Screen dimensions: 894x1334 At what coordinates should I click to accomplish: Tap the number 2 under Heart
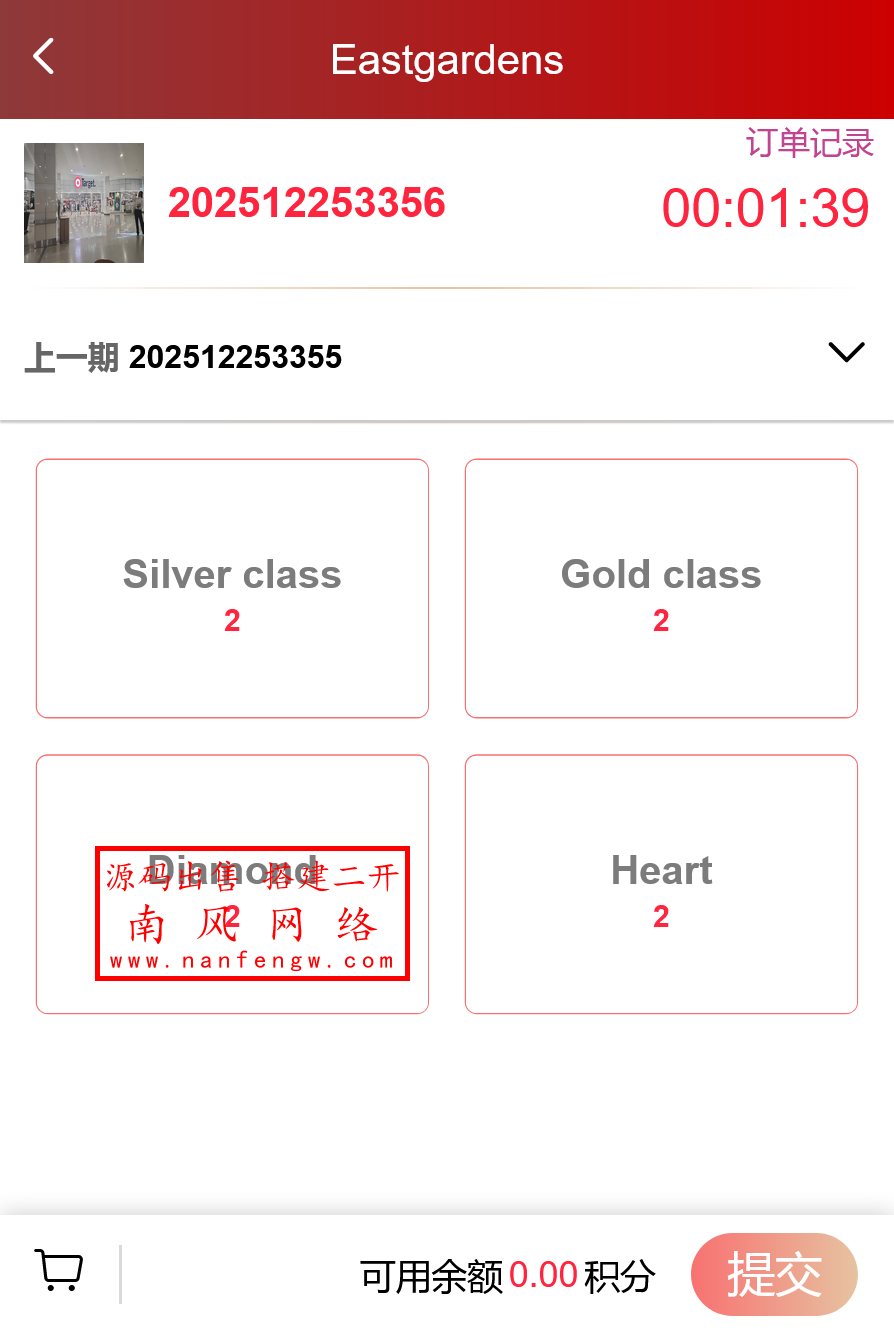[x=661, y=916]
